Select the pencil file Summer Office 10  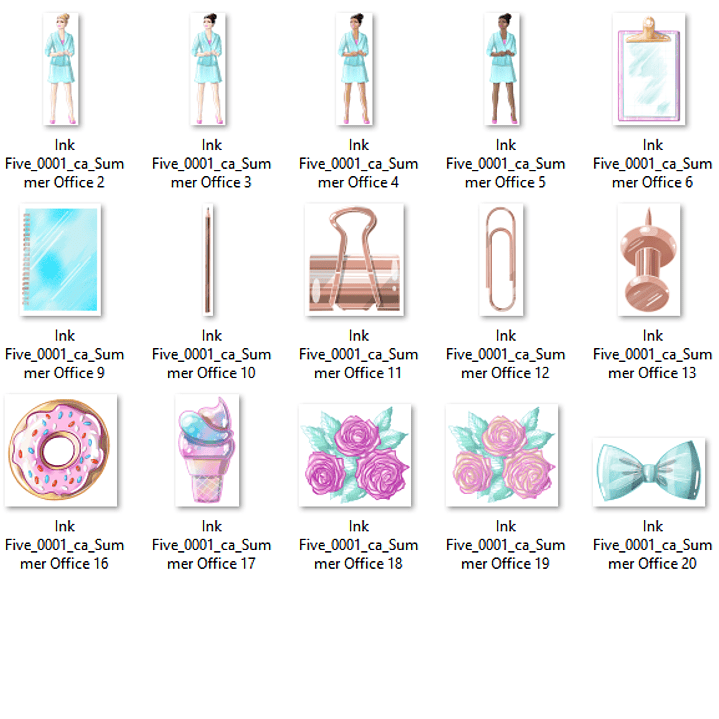point(209,260)
